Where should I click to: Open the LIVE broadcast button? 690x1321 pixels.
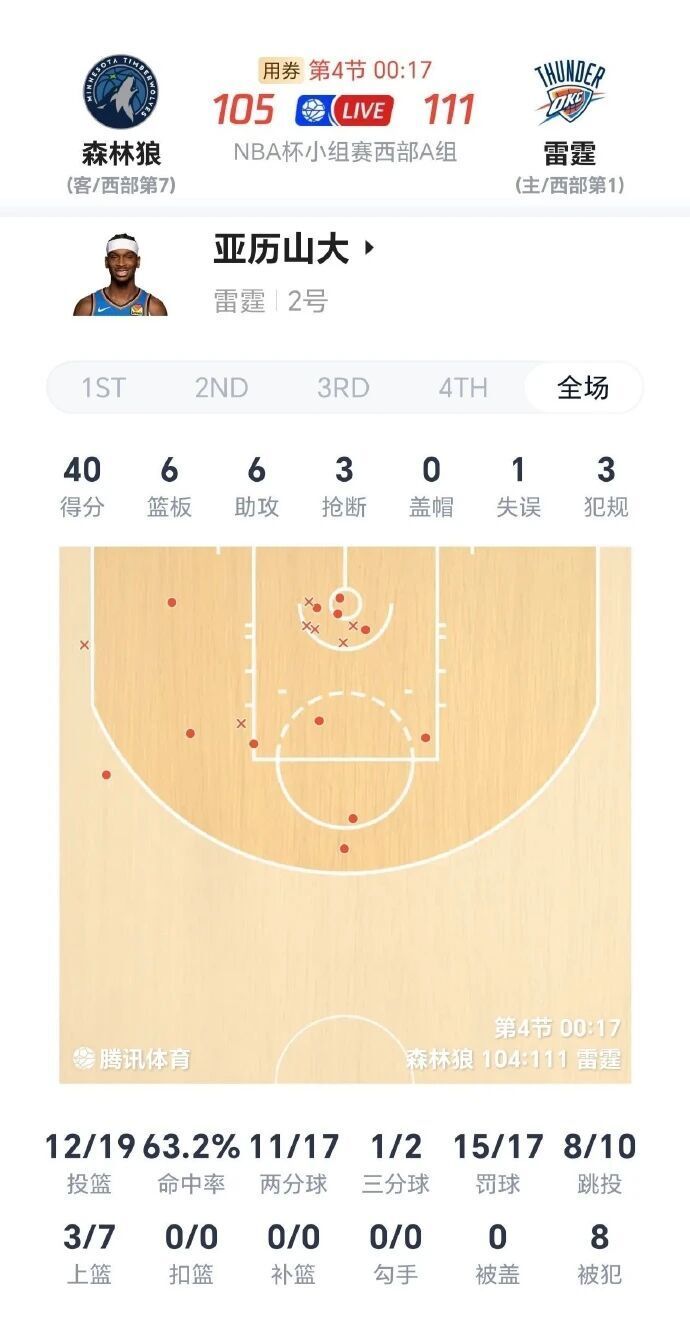[x=345, y=111]
